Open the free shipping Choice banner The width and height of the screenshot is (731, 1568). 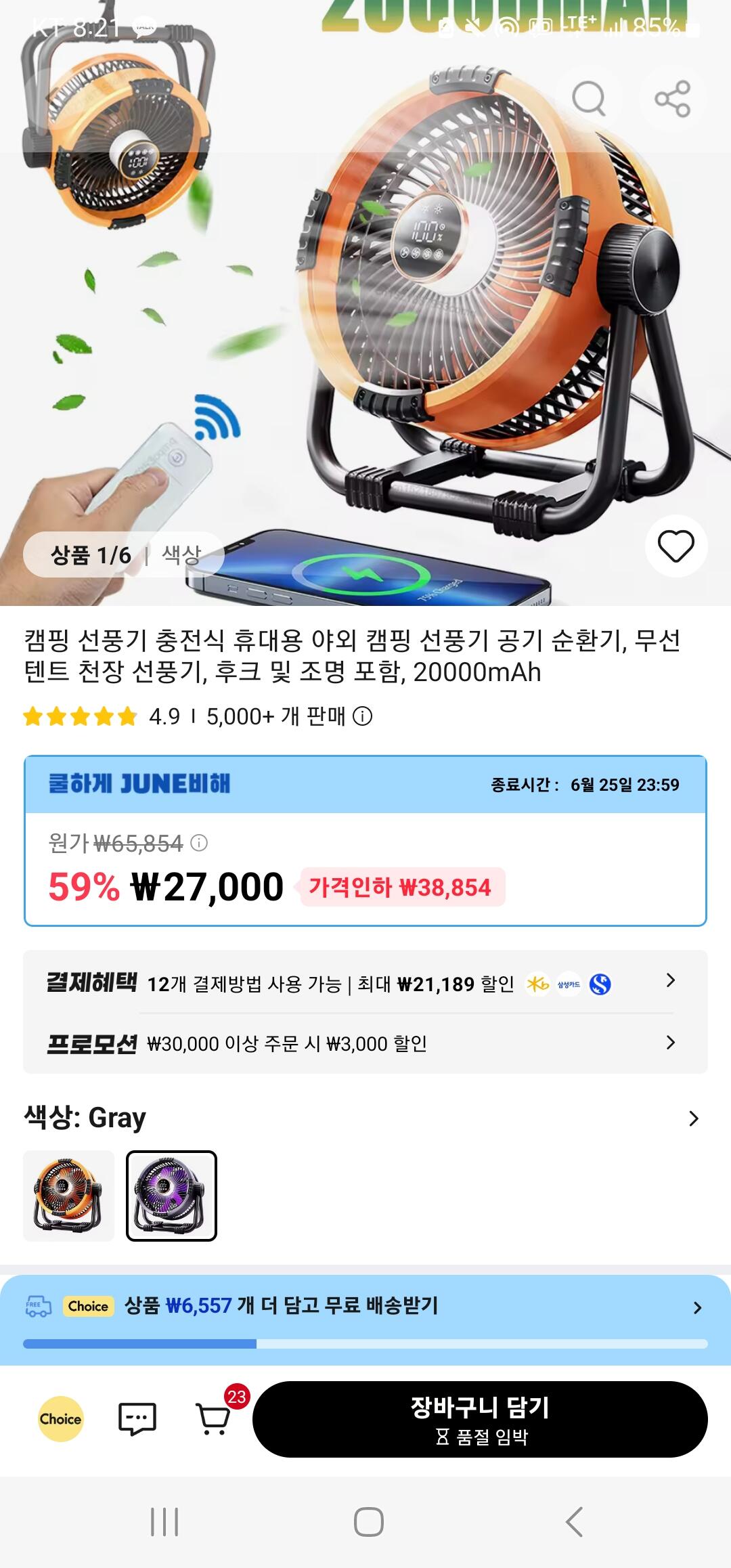(365, 1320)
